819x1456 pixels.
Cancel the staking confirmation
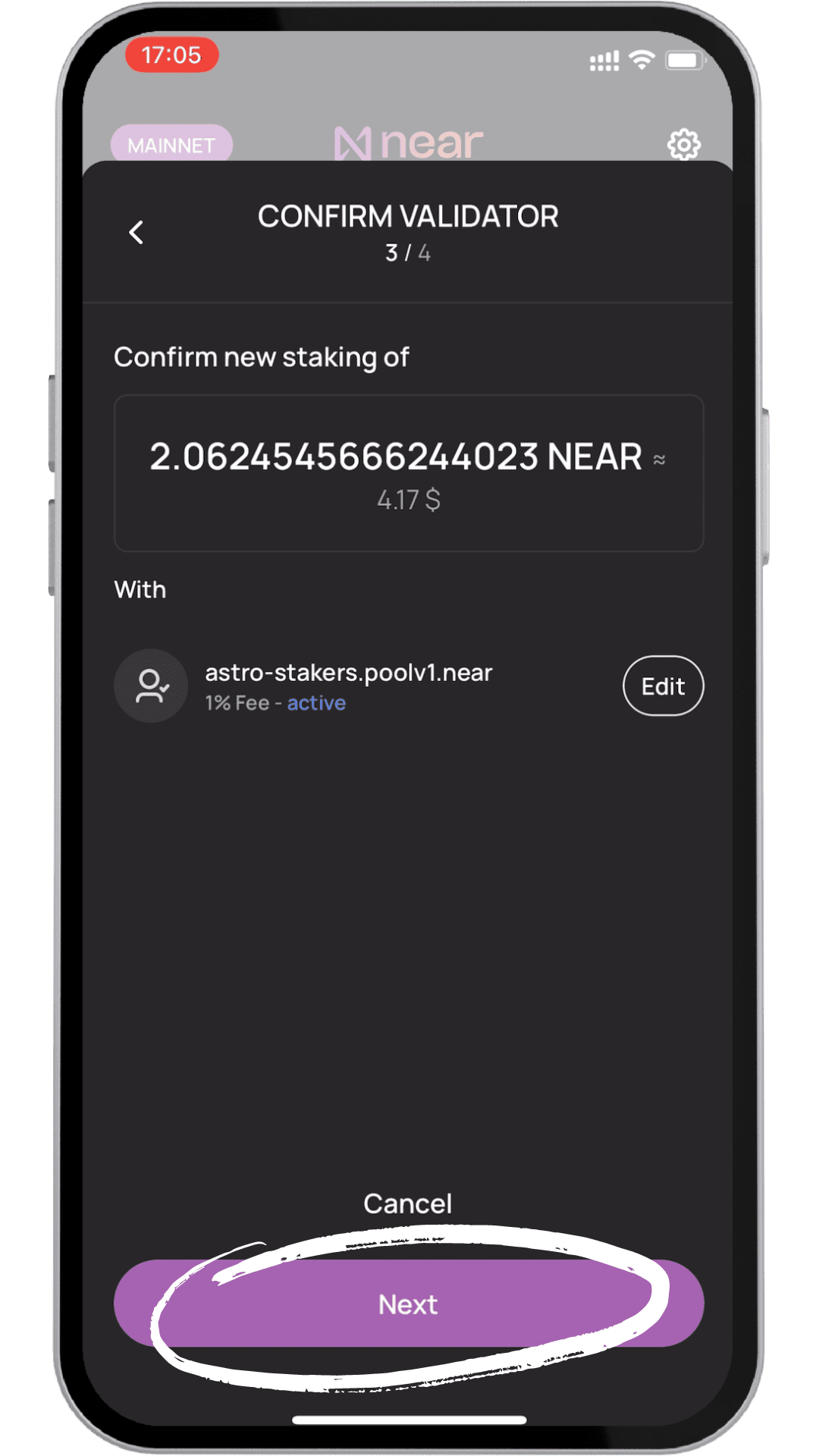(408, 1203)
